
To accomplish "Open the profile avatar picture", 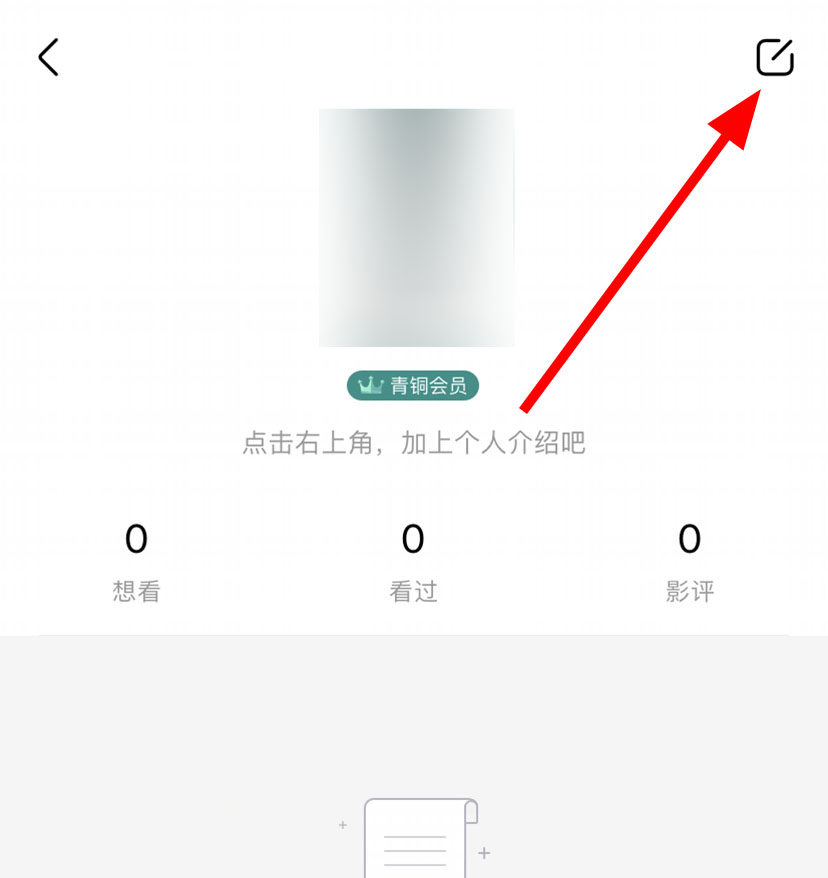I will tap(416, 228).
